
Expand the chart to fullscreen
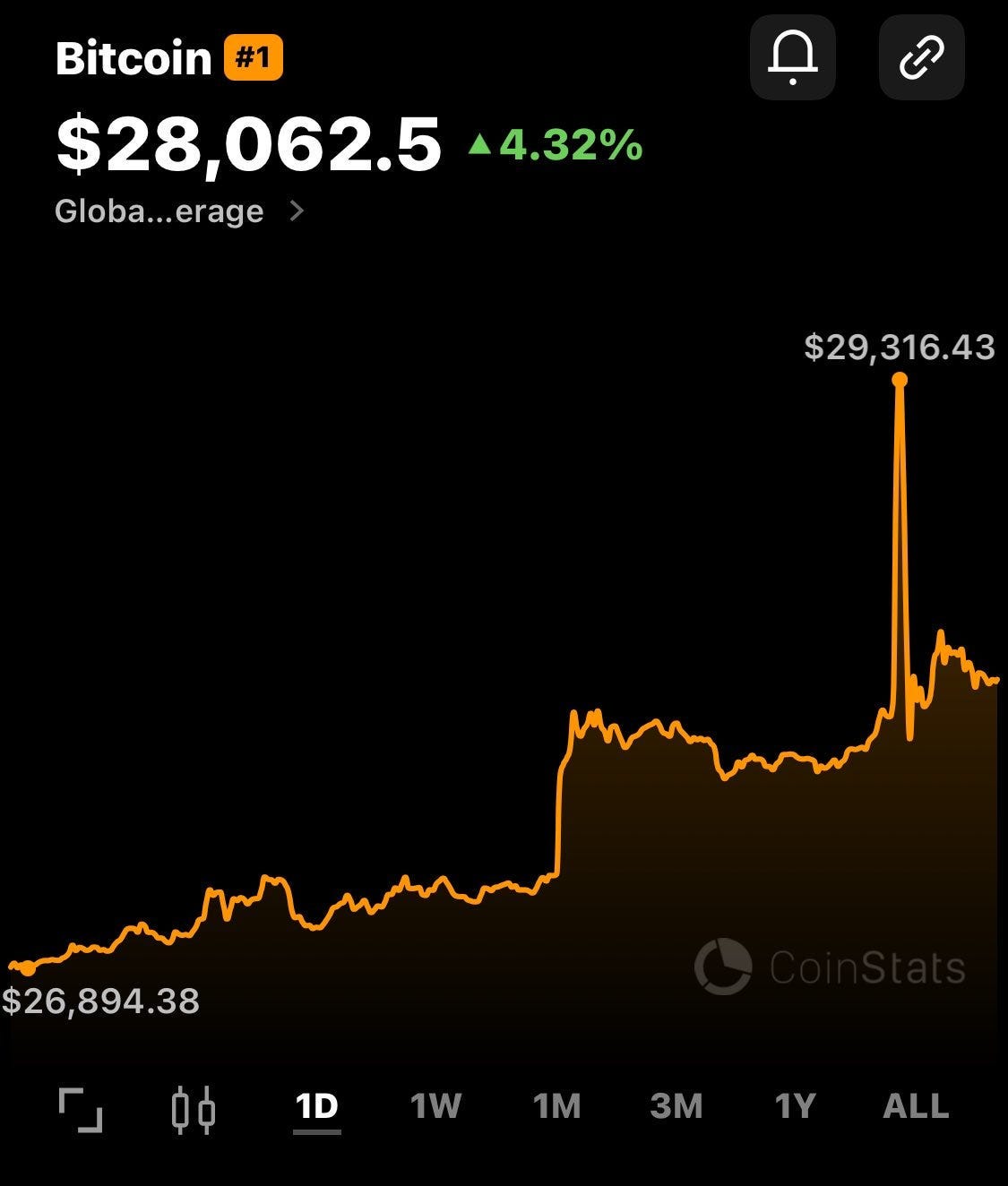[81, 1109]
